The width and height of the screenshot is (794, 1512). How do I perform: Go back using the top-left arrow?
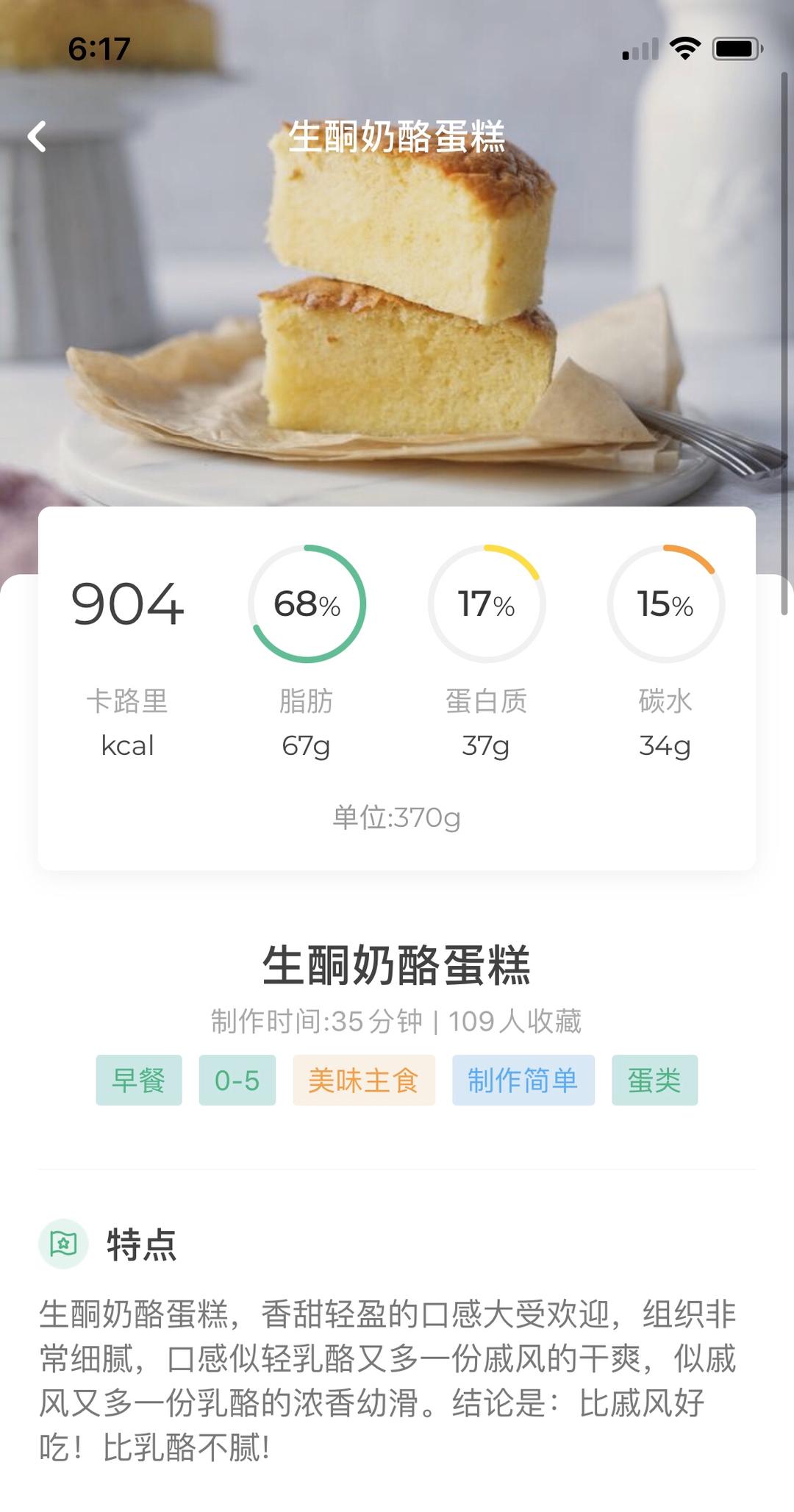37,137
